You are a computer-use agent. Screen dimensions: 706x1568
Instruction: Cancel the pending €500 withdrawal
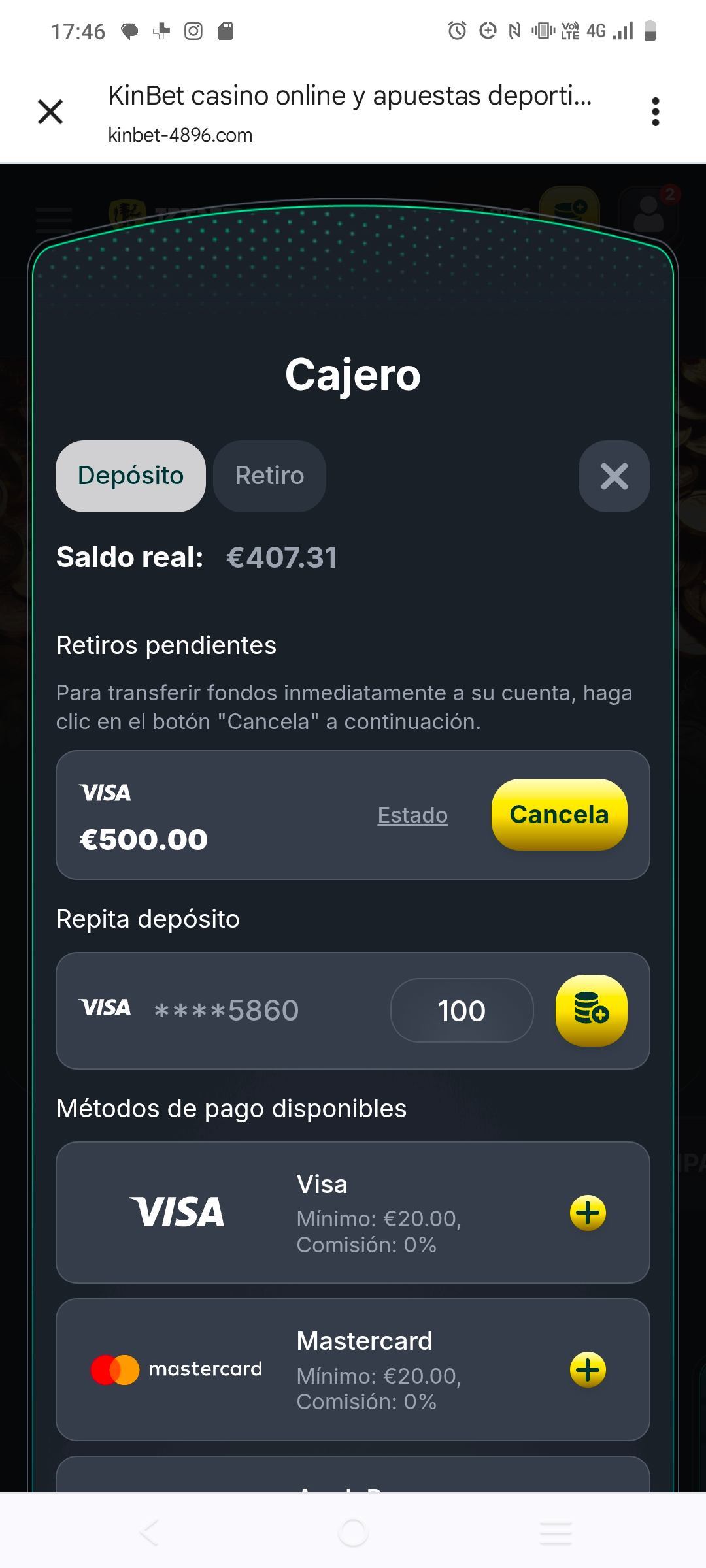tap(559, 815)
